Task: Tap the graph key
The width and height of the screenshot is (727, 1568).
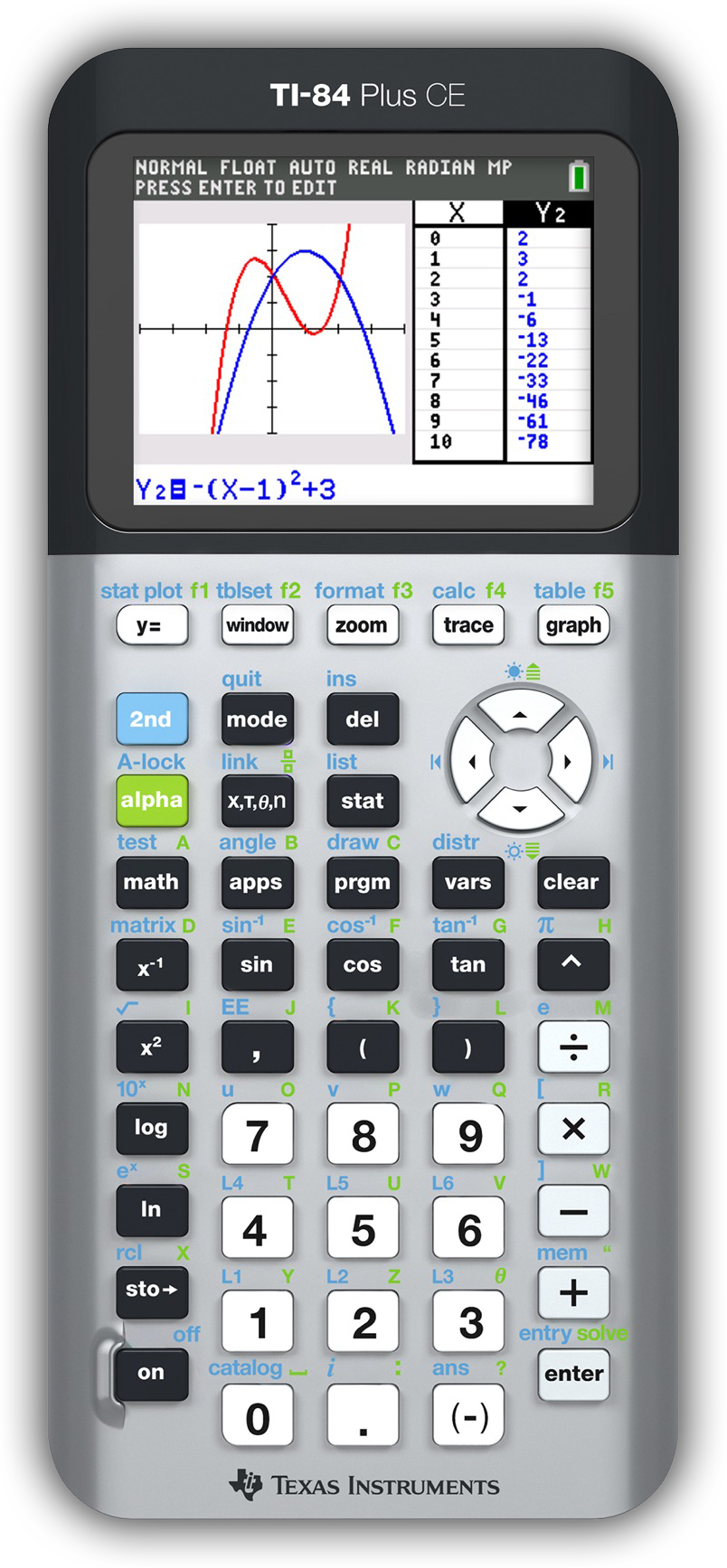Action: point(573,625)
